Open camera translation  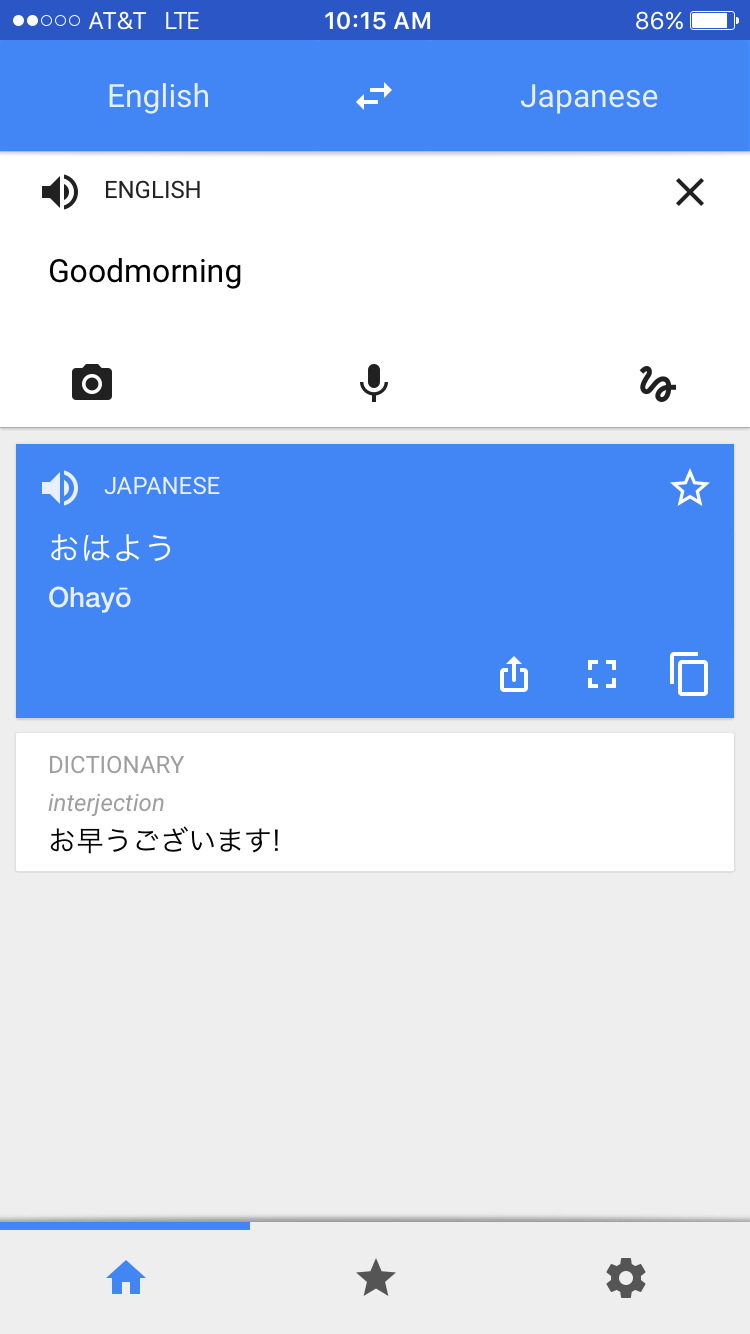92,383
